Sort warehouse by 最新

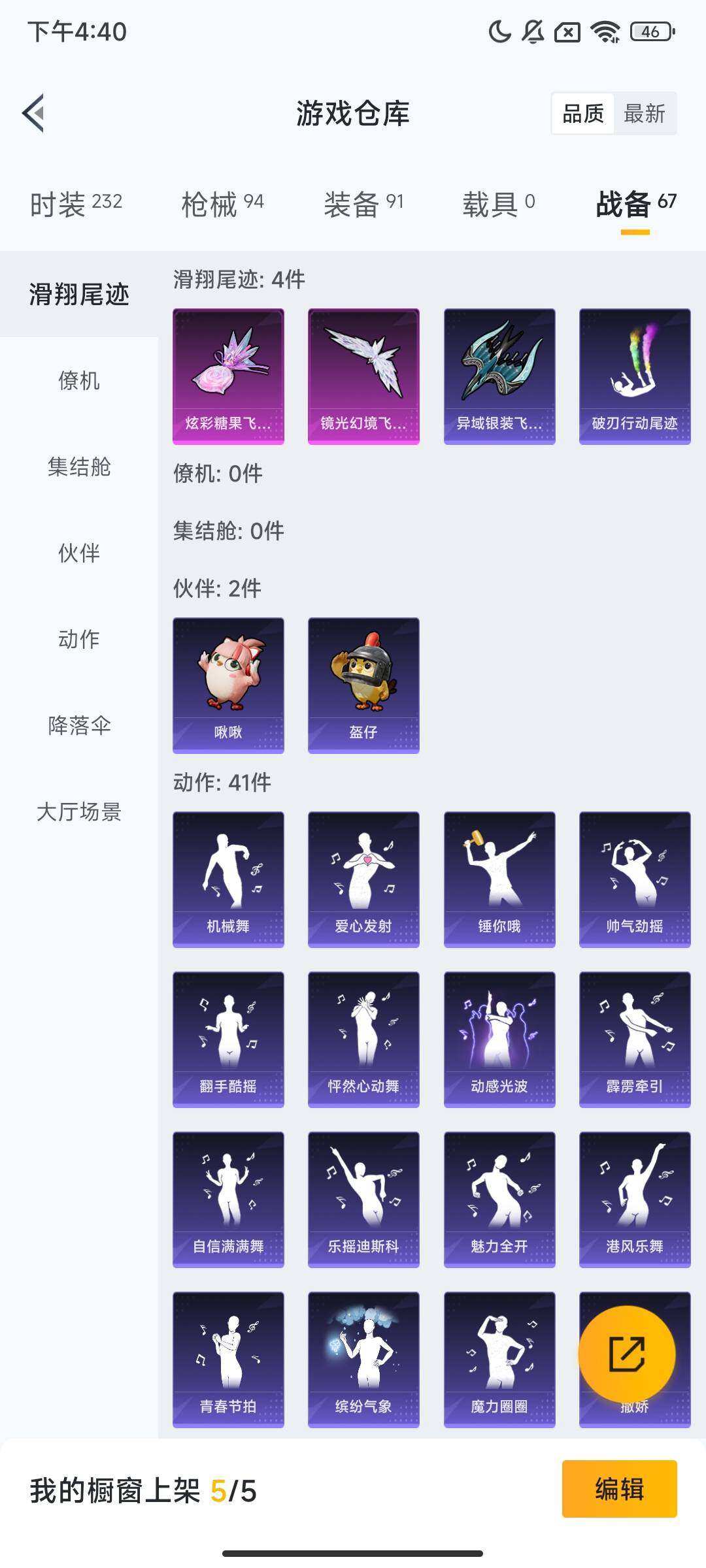(x=644, y=114)
